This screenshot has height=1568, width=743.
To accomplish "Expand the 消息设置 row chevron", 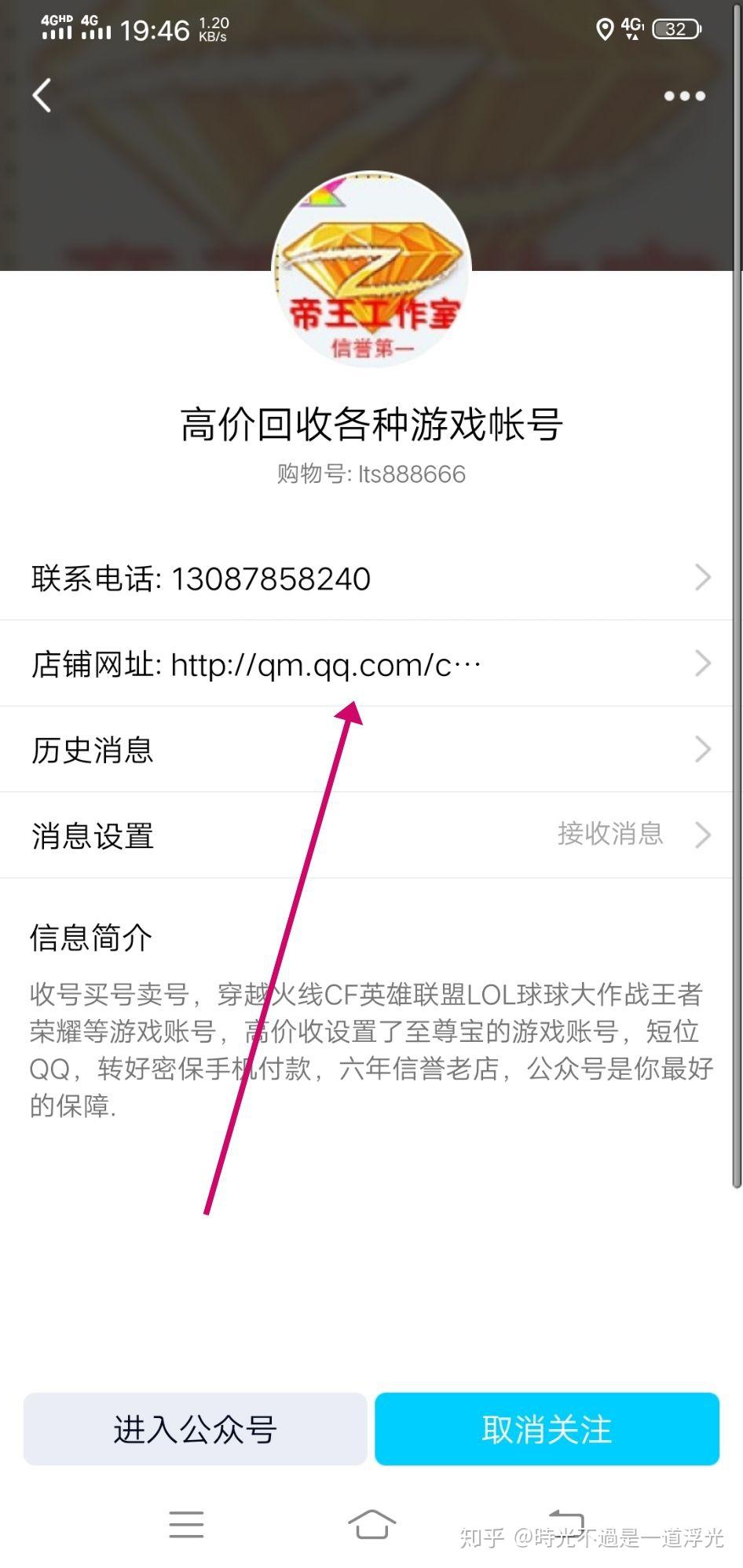I will coord(703,835).
